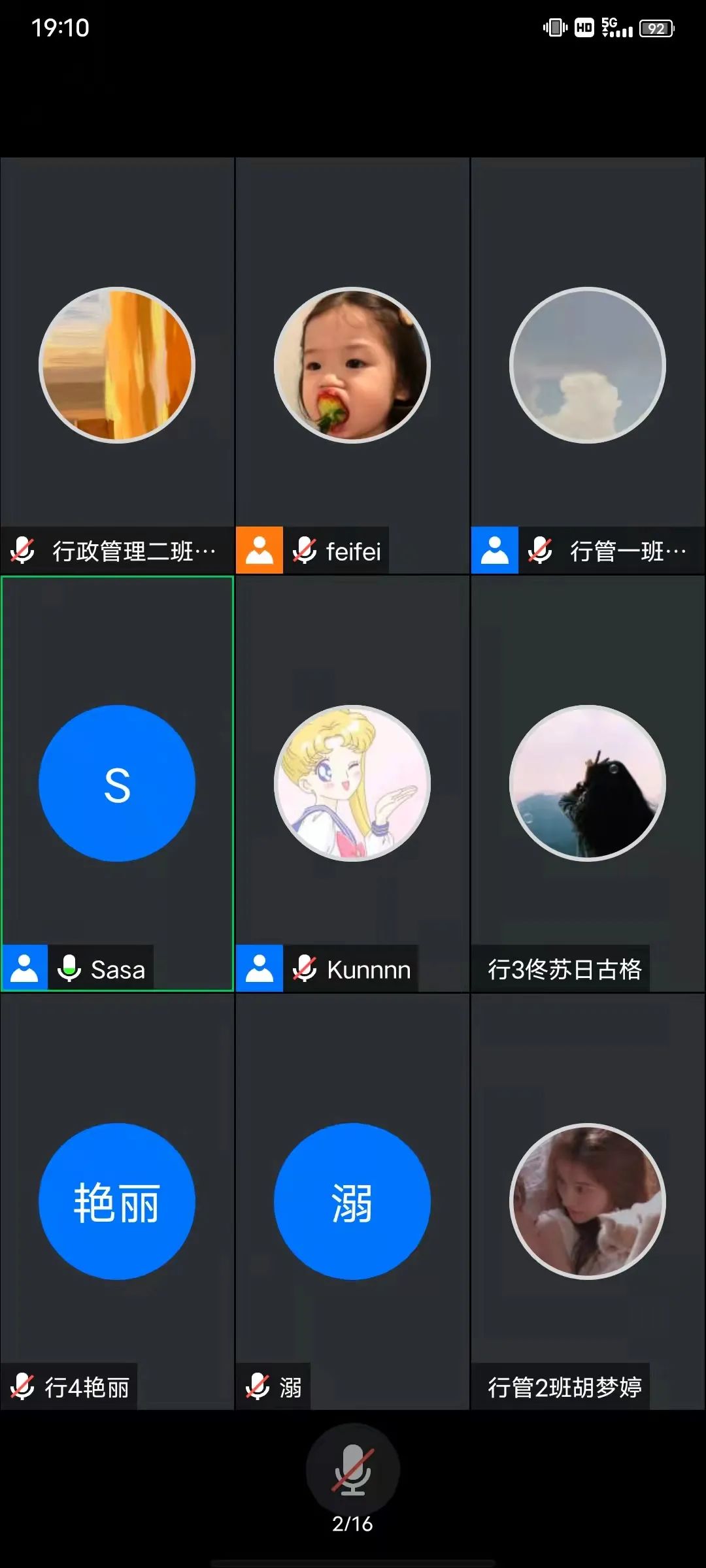Select feifei's video tile
This screenshot has height=1568, width=706.
click(x=352, y=365)
